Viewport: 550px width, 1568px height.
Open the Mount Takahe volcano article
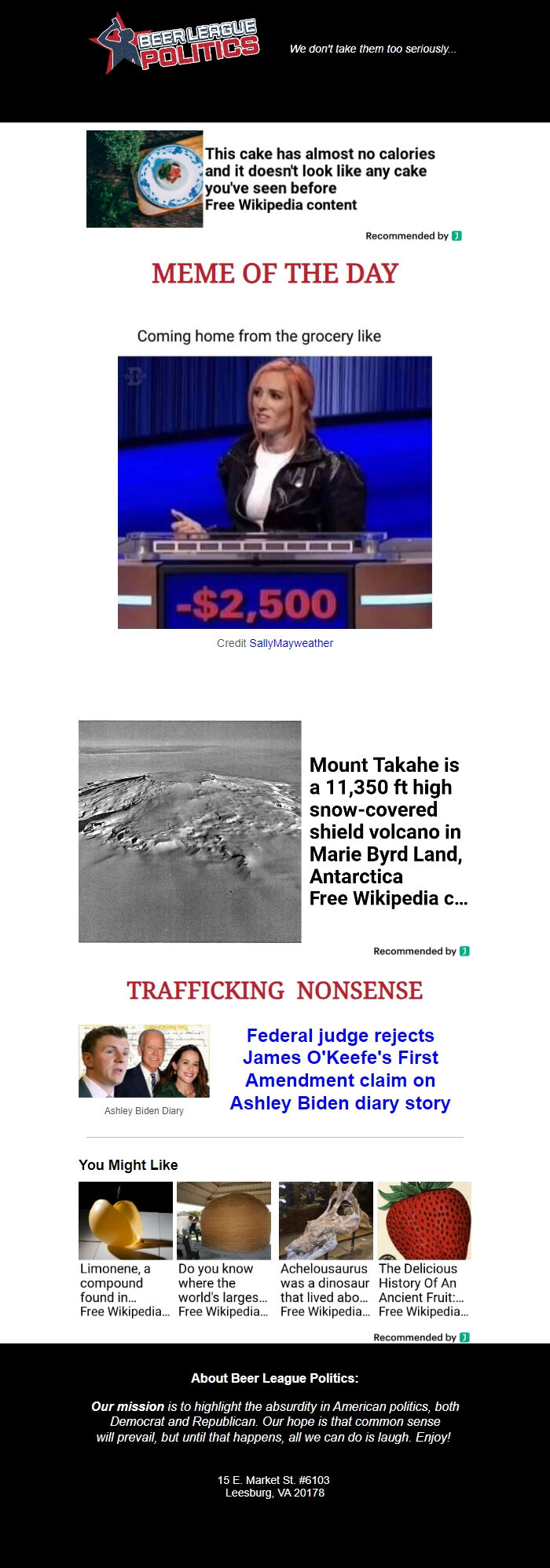387,831
